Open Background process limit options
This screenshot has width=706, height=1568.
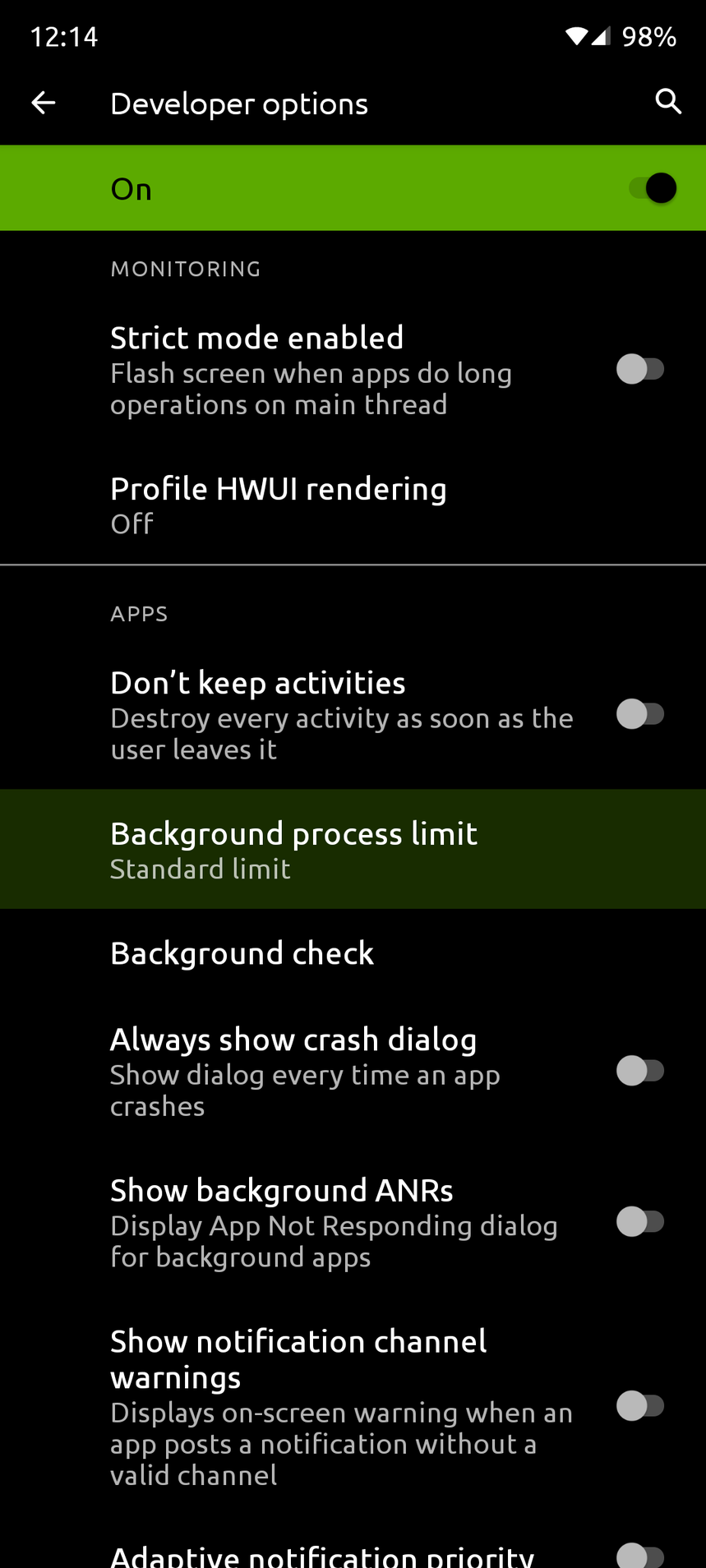[x=293, y=850]
